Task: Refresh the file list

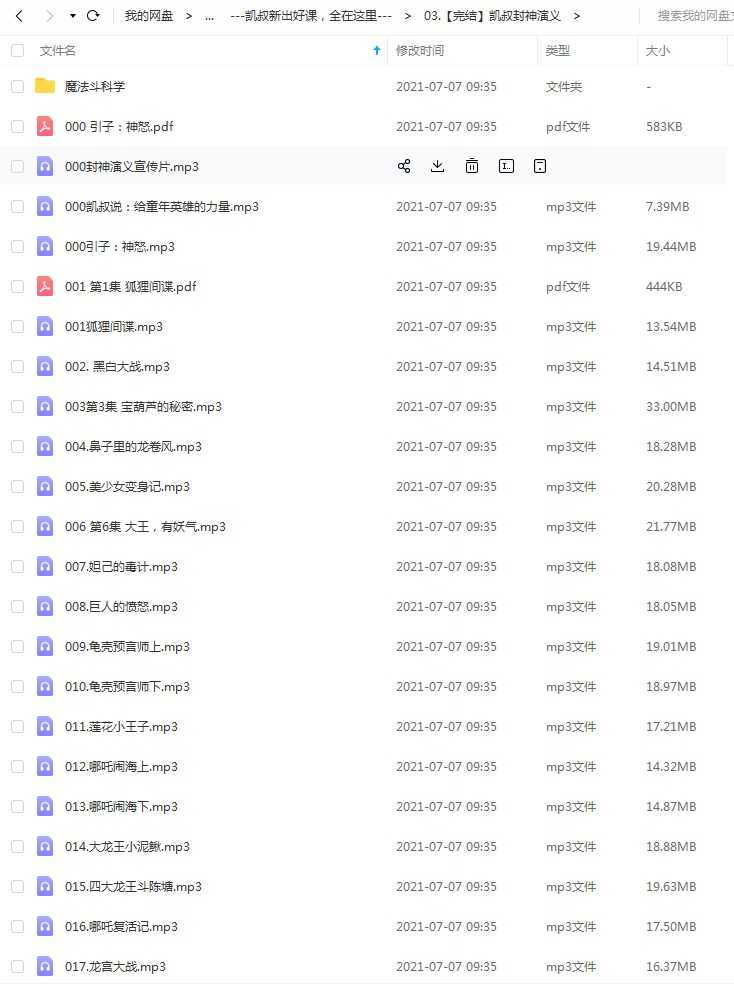Action: tap(93, 16)
